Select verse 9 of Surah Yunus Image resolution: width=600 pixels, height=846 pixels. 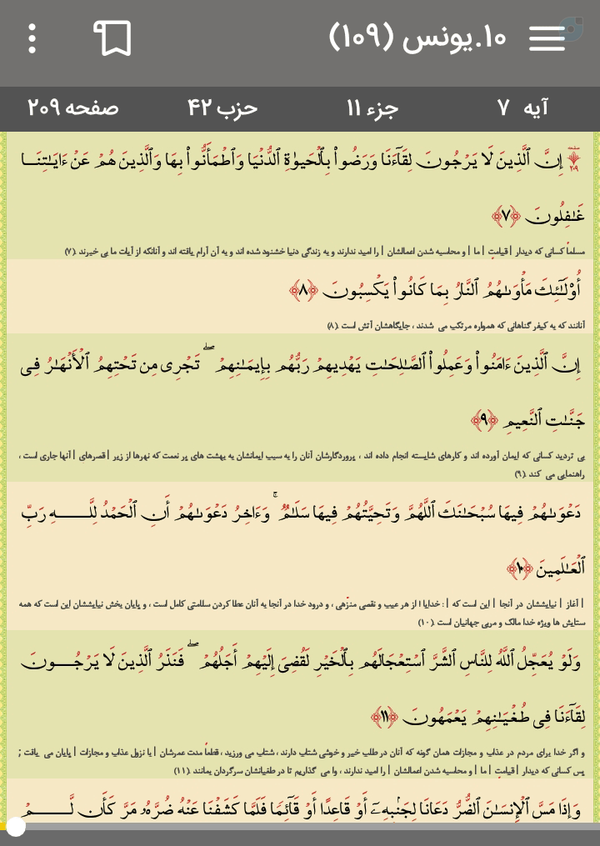click(x=300, y=407)
